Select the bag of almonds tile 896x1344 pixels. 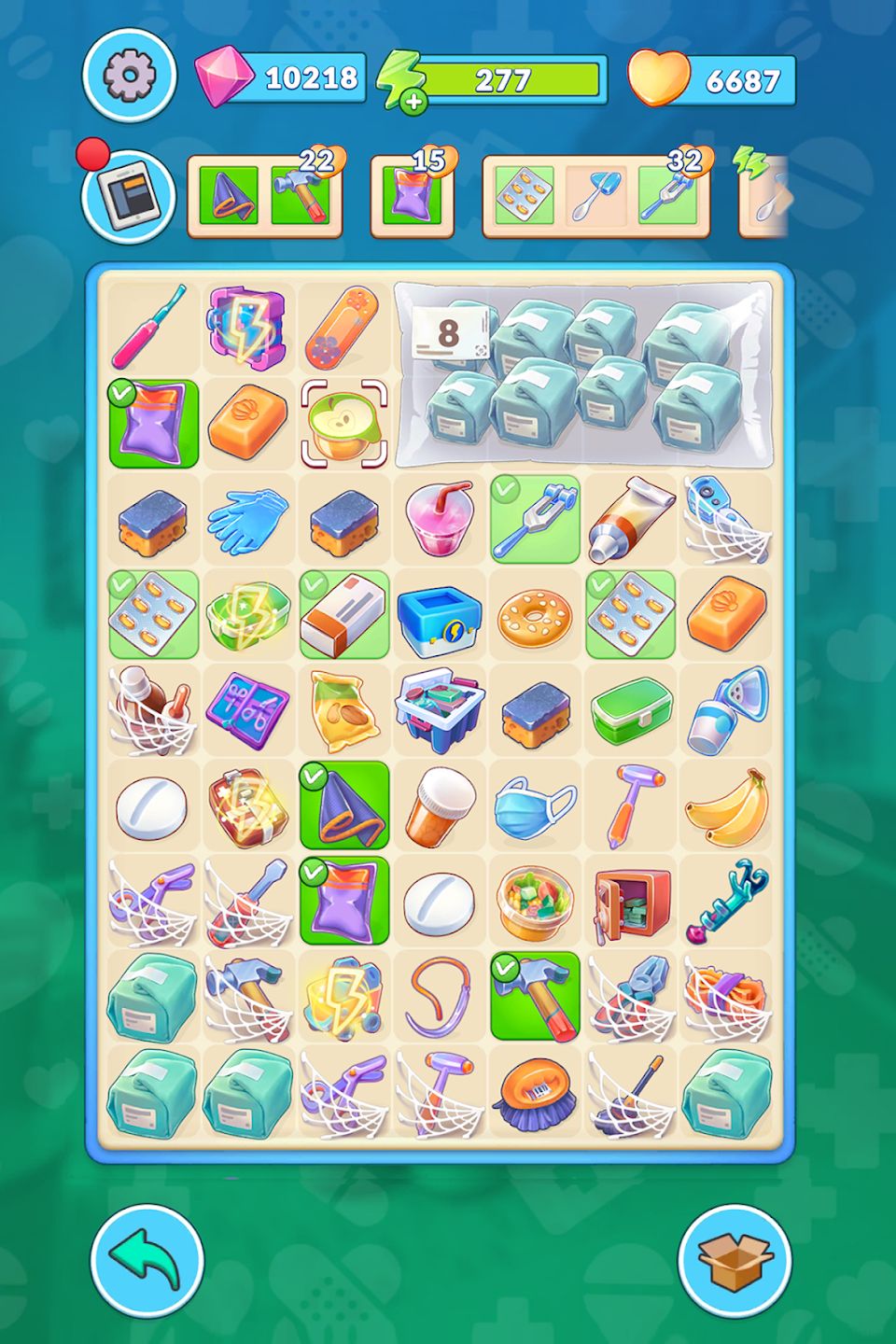tap(343, 711)
